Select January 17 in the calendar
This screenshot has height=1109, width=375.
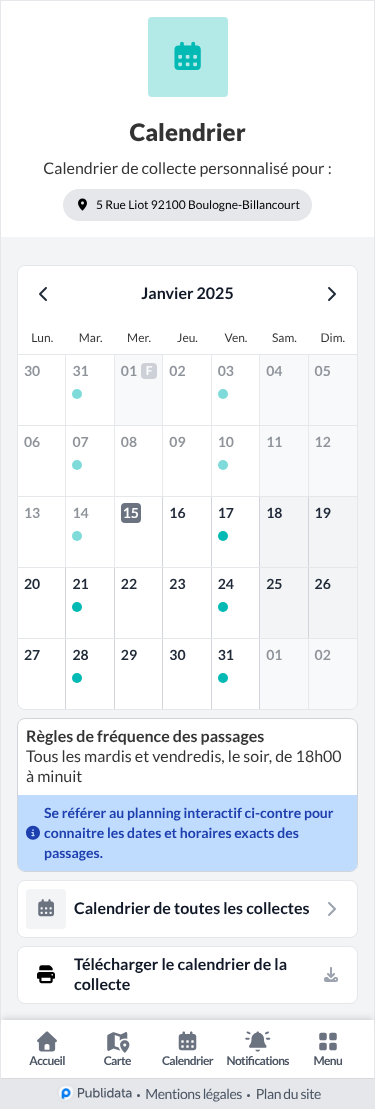point(236,532)
